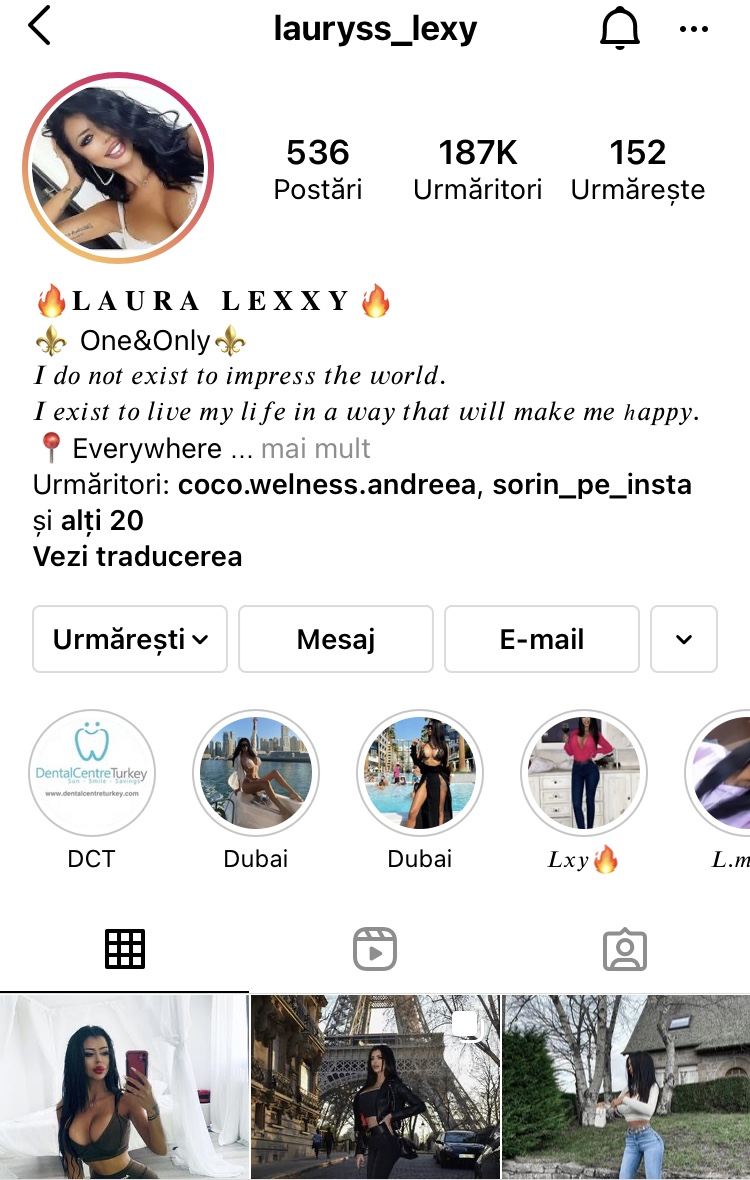
Task: Open the Urmărești following dropdown
Action: pyautogui.click(x=130, y=639)
